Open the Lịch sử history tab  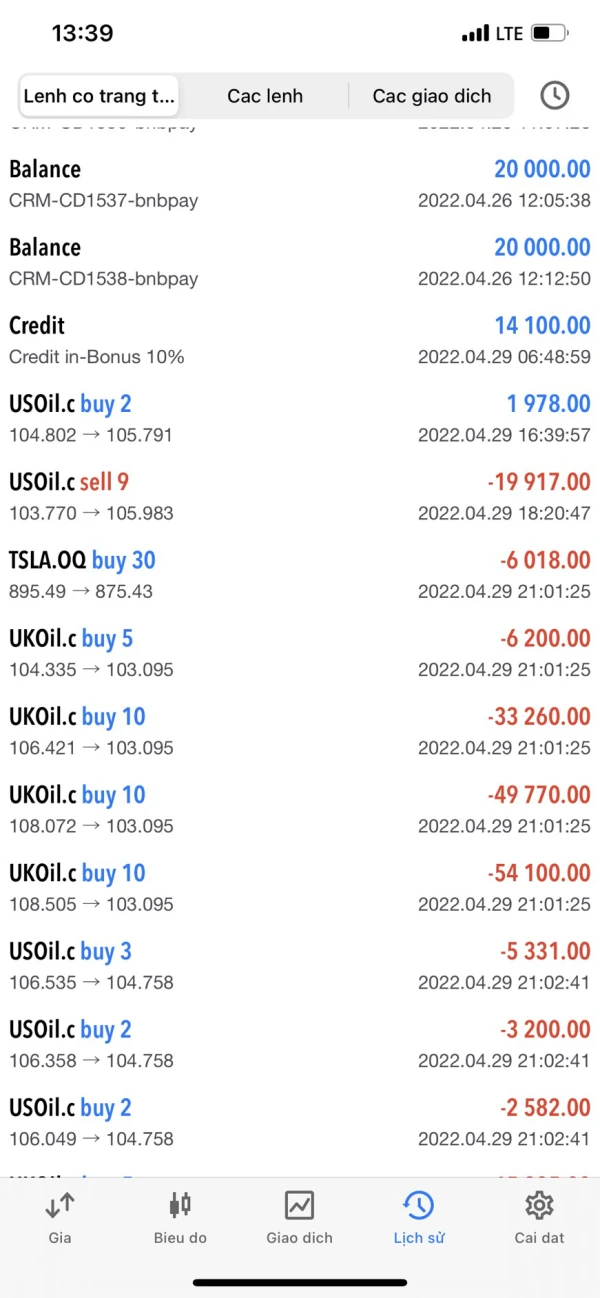[x=419, y=1216]
